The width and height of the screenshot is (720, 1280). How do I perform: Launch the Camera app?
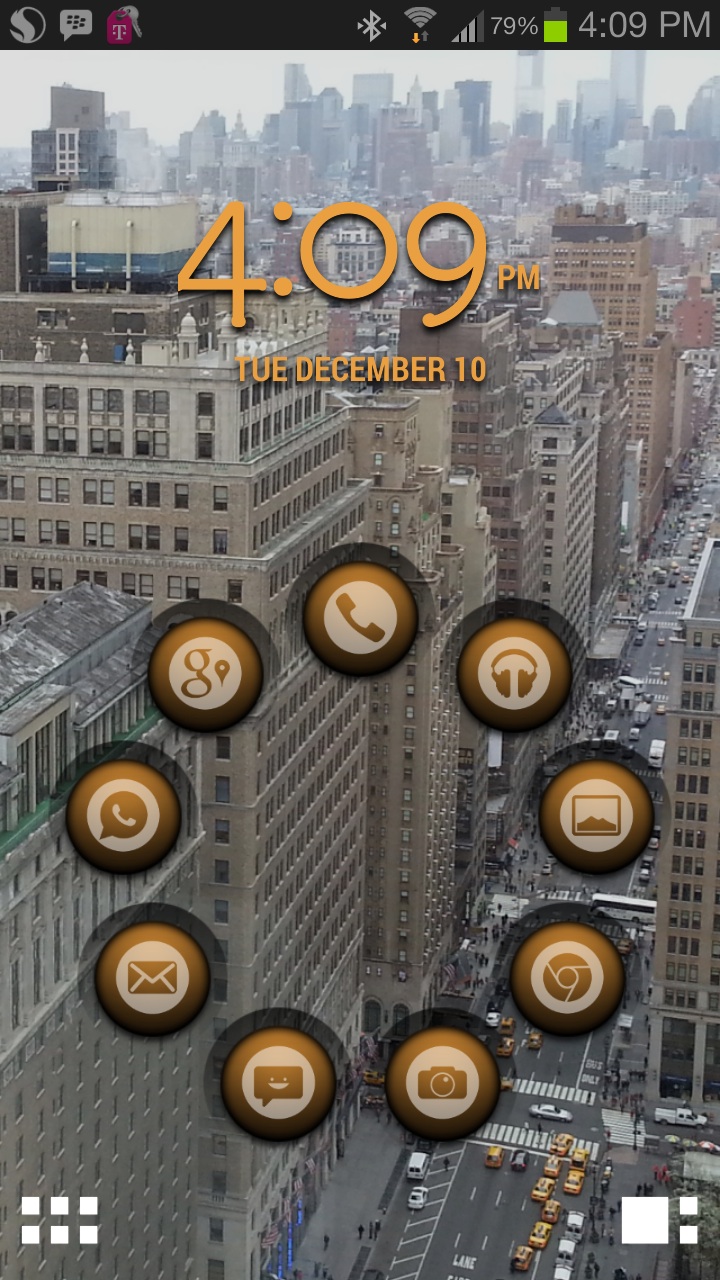pos(442,1083)
